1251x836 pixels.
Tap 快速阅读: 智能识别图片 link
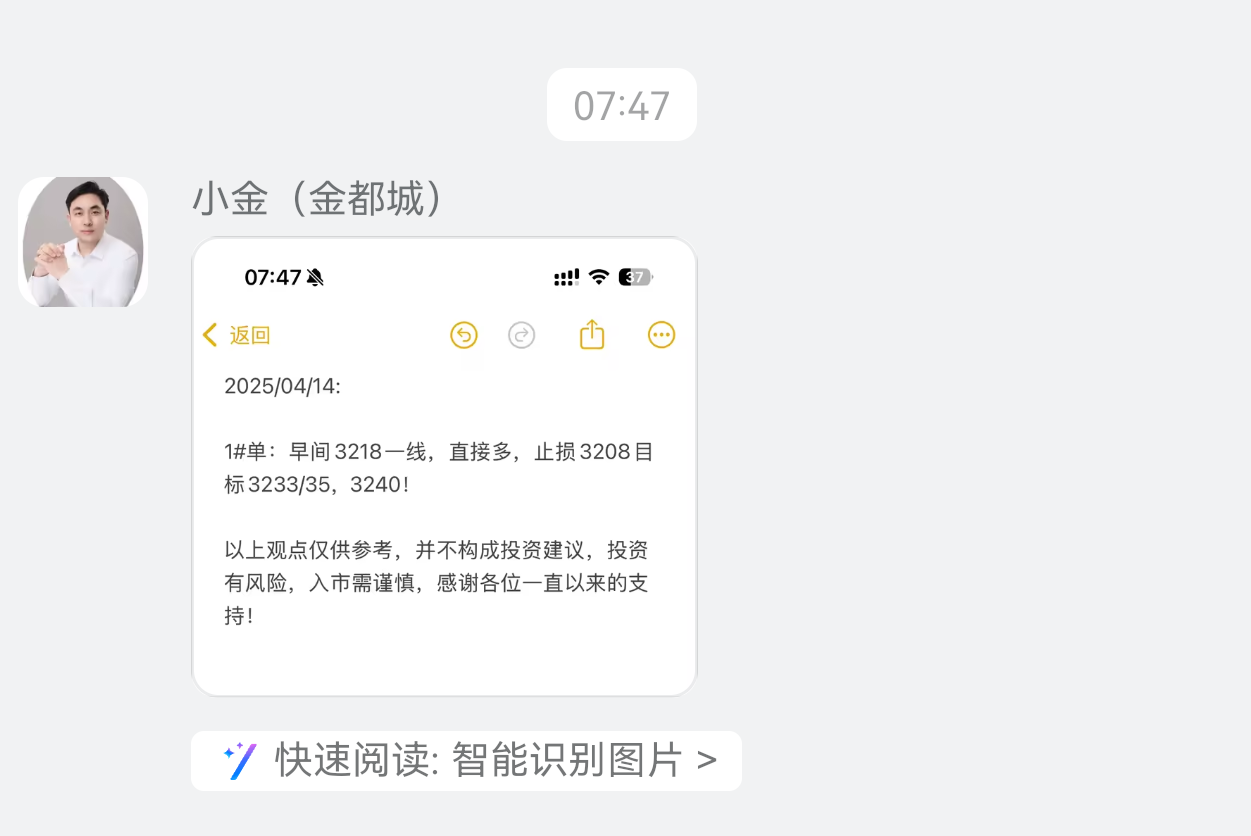(x=467, y=761)
